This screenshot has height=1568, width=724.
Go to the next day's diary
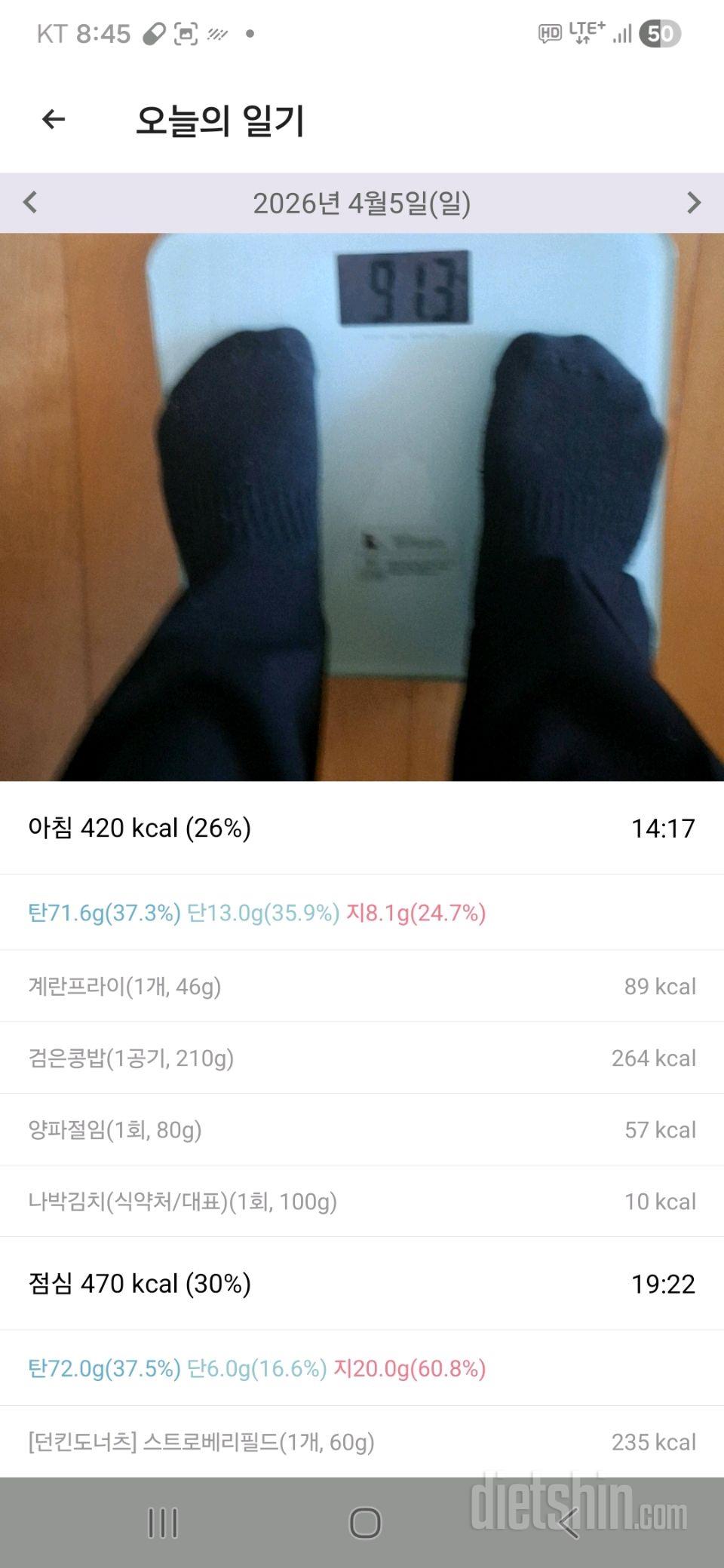(694, 202)
